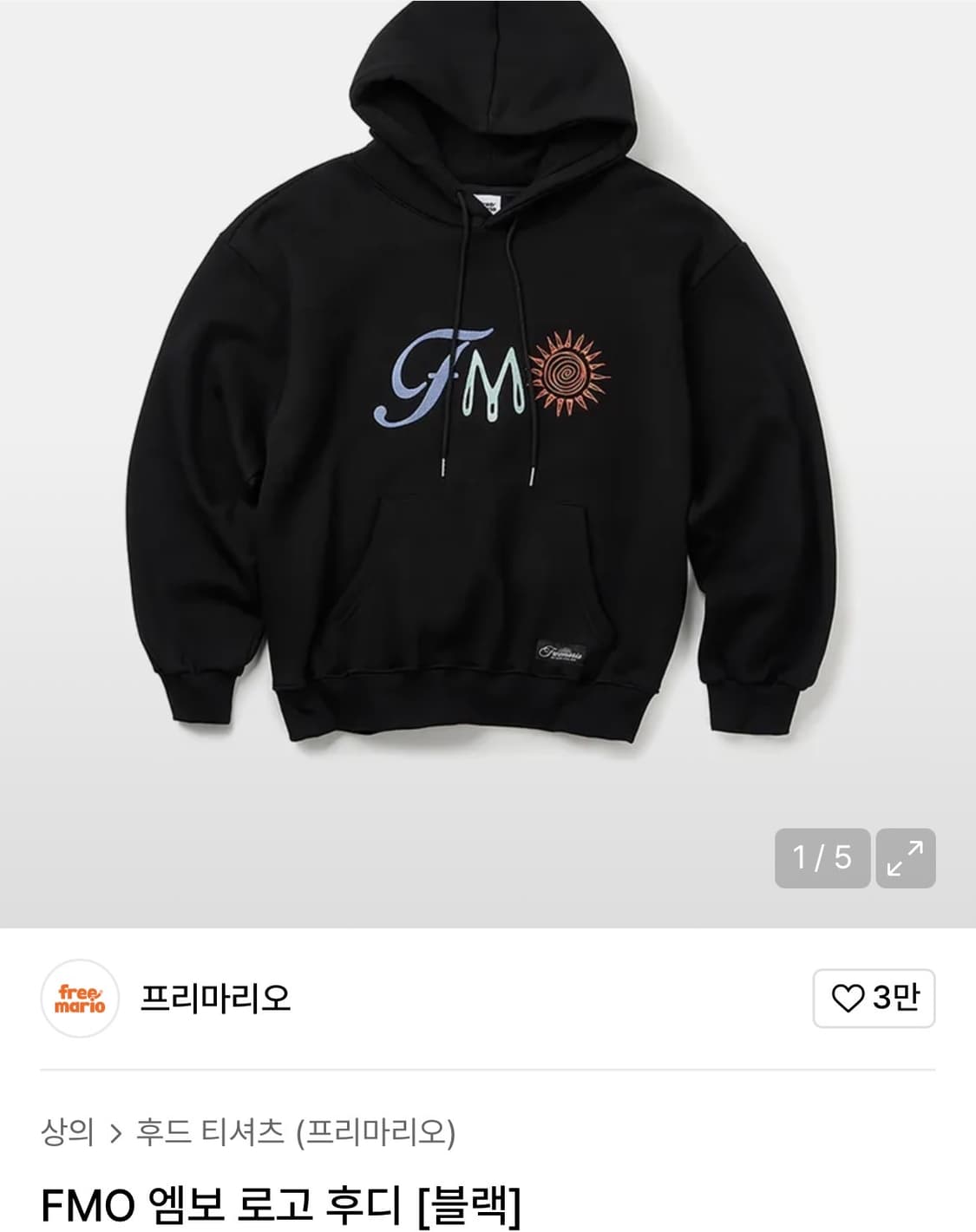The height and width of the screenshot is (1232, 976).
Task: Go to the 상의 category
Action: point(67,1132)
